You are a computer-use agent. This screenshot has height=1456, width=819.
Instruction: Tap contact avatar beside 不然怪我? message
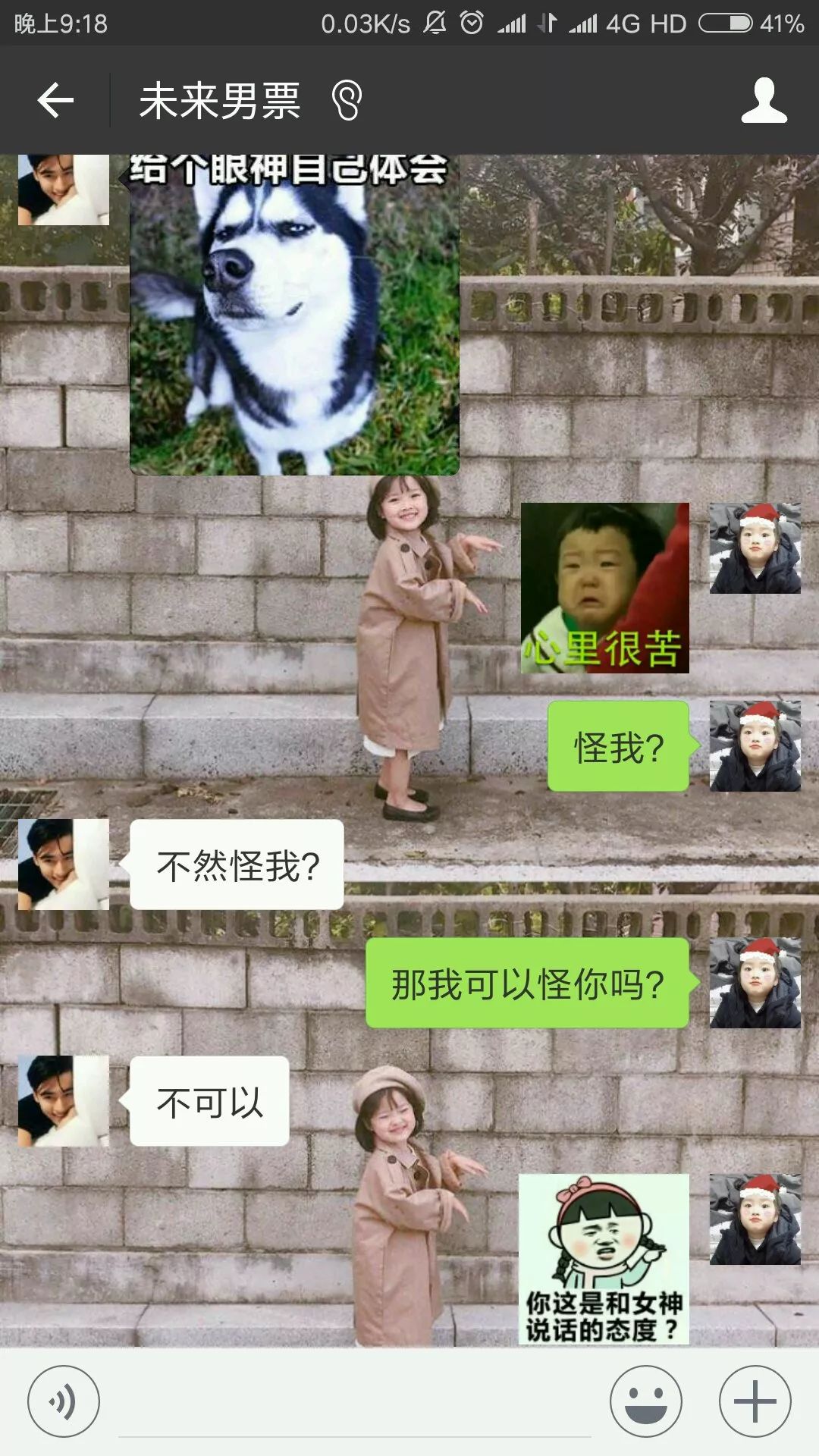64,864
